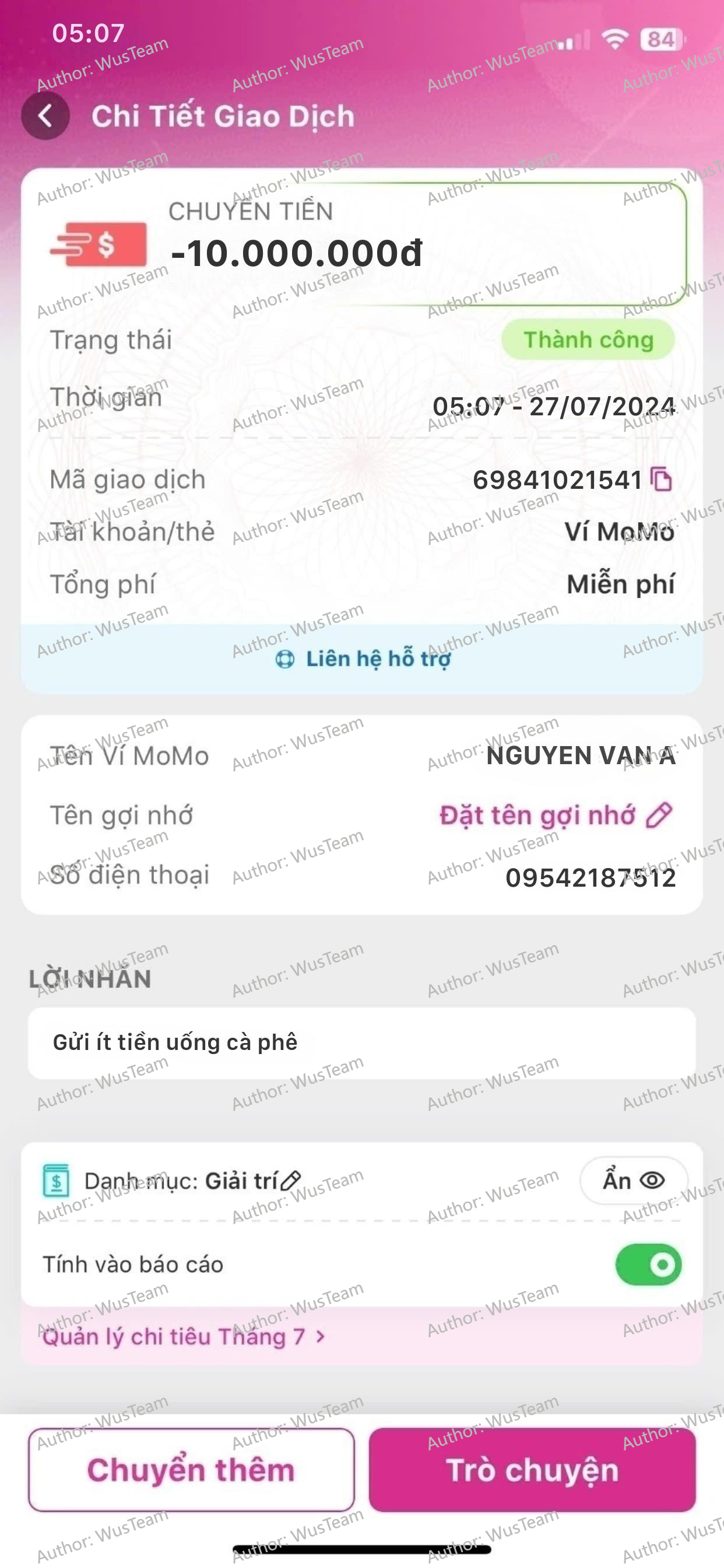Viewport: 724px width, 1568px height.
Task: Open Quản lý chi tiêu Tháng 7
Action: click(x=182, y=1336)
